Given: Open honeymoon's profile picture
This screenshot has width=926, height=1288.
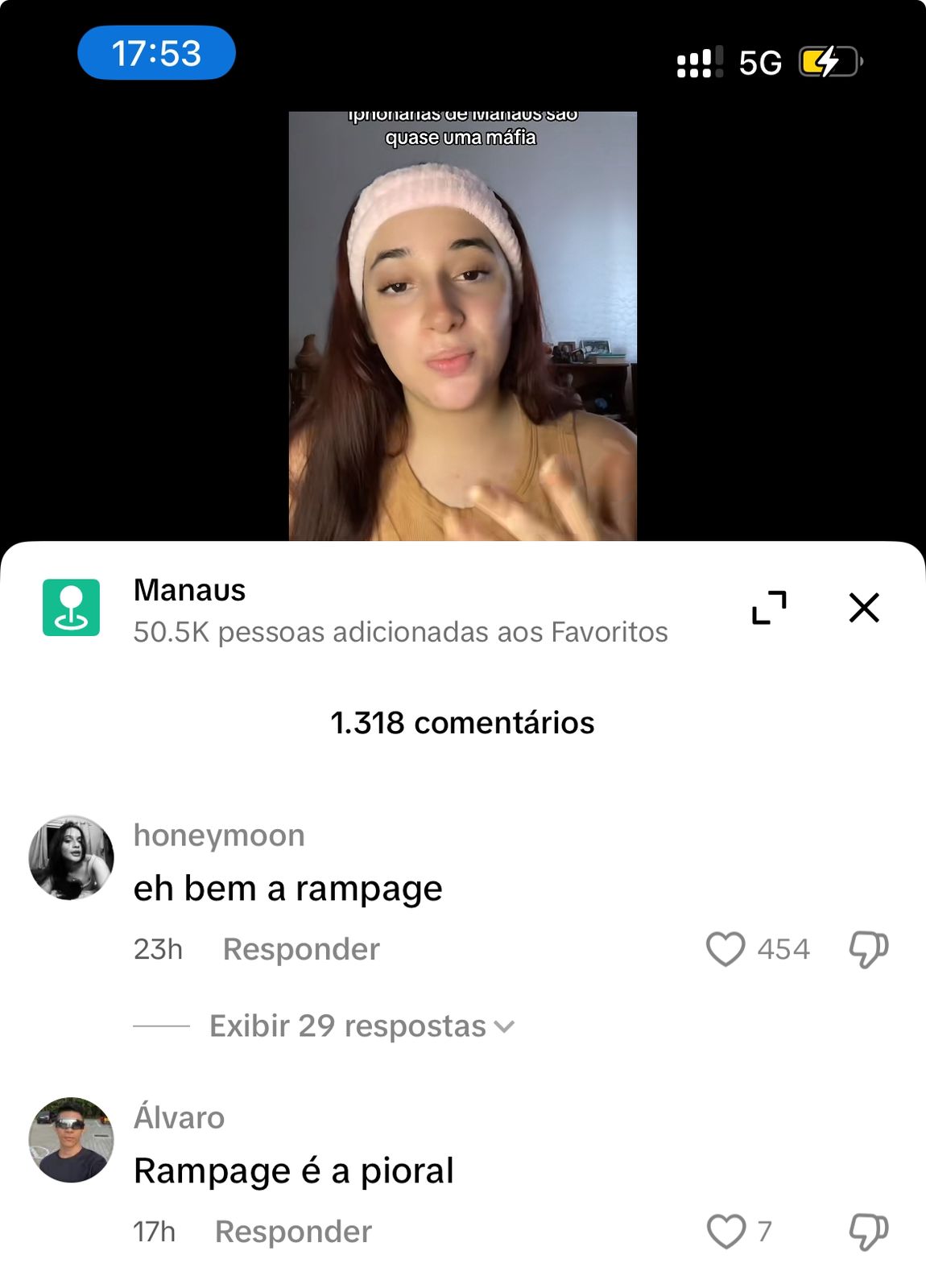Looking at the screenshot, I should click(72, 857).
